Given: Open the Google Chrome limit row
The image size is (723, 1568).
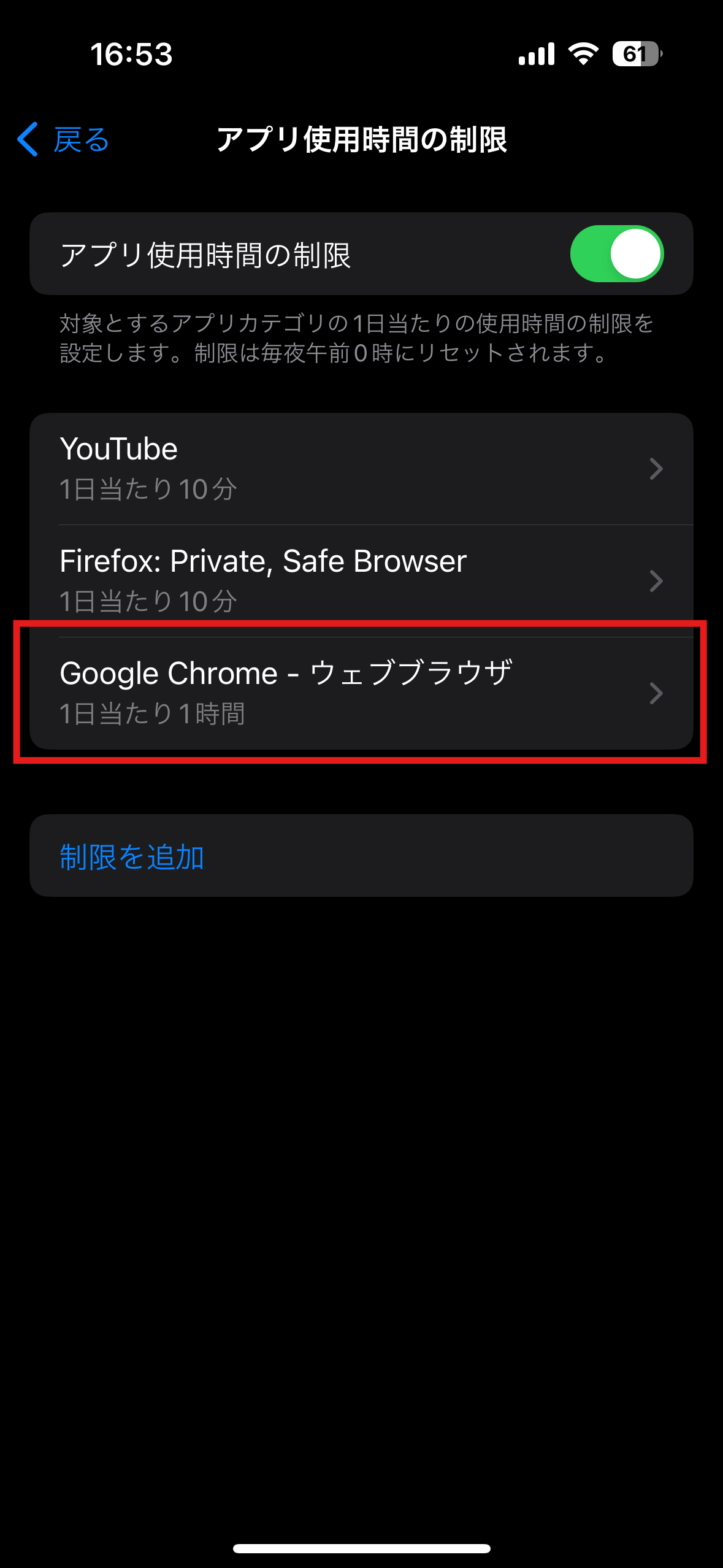Looking at the screenshot, I should [x=361, y=693].
